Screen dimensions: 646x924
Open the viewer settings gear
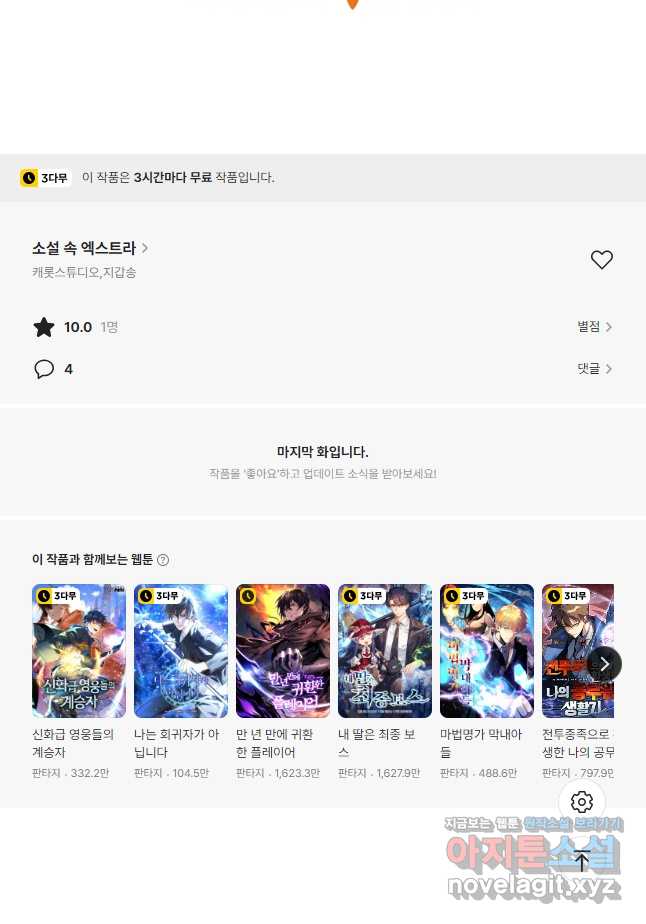coord(582,802)
